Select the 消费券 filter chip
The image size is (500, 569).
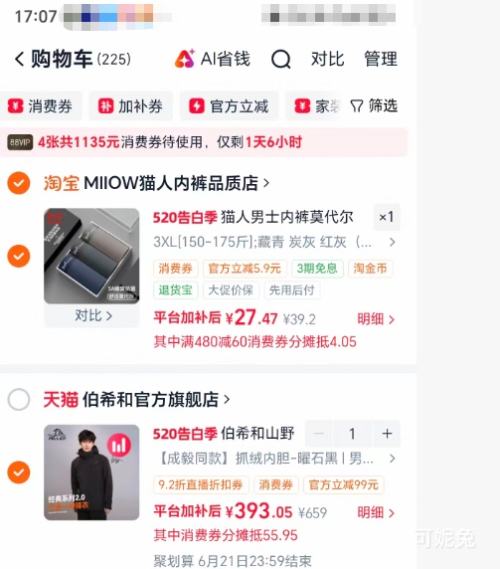click(x=40, y=106)
